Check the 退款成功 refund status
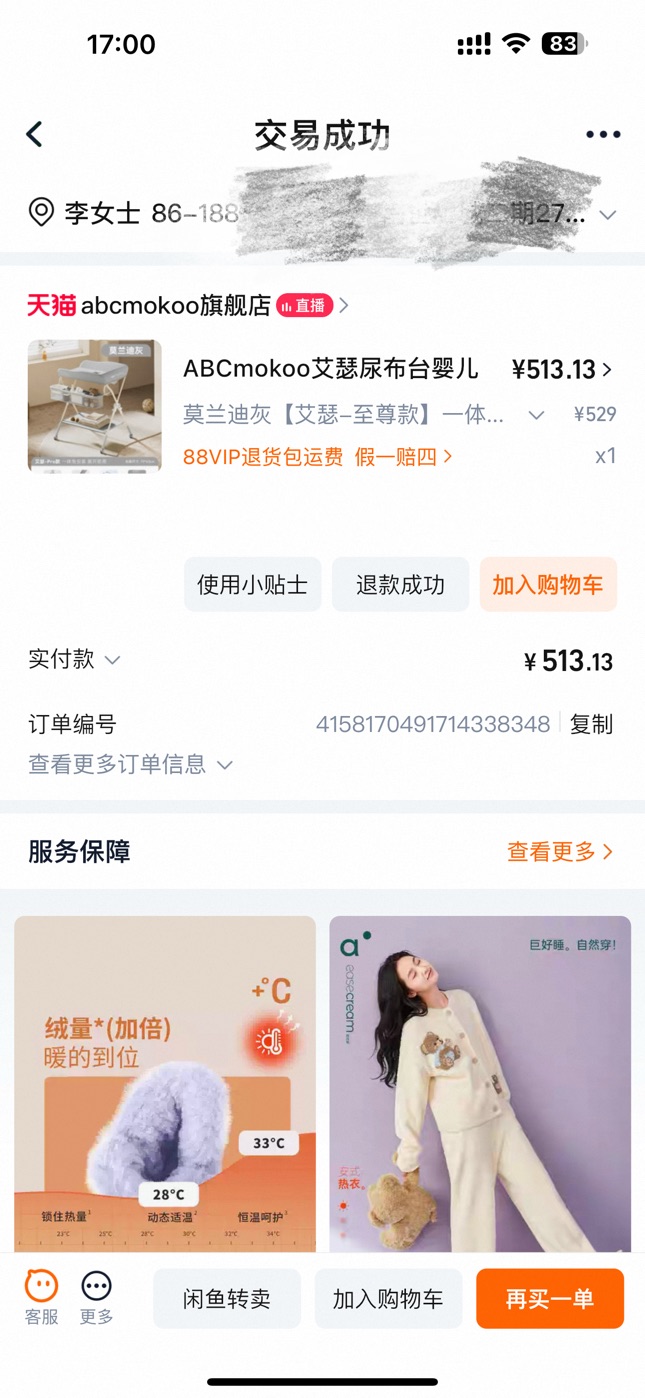This screenshot has height=1398, width=645. coord(400,585)
